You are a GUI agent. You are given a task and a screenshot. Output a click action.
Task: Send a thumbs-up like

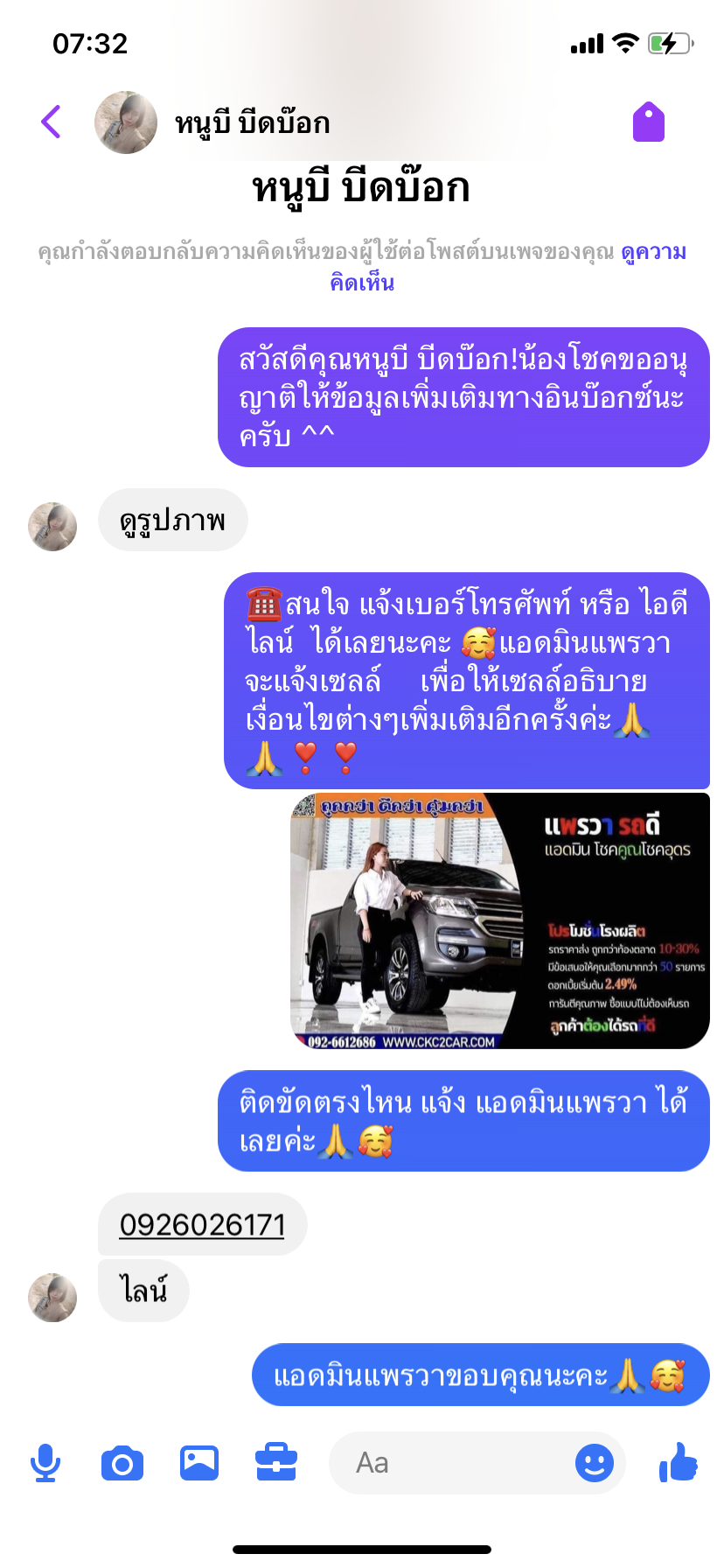(679, 1461)
